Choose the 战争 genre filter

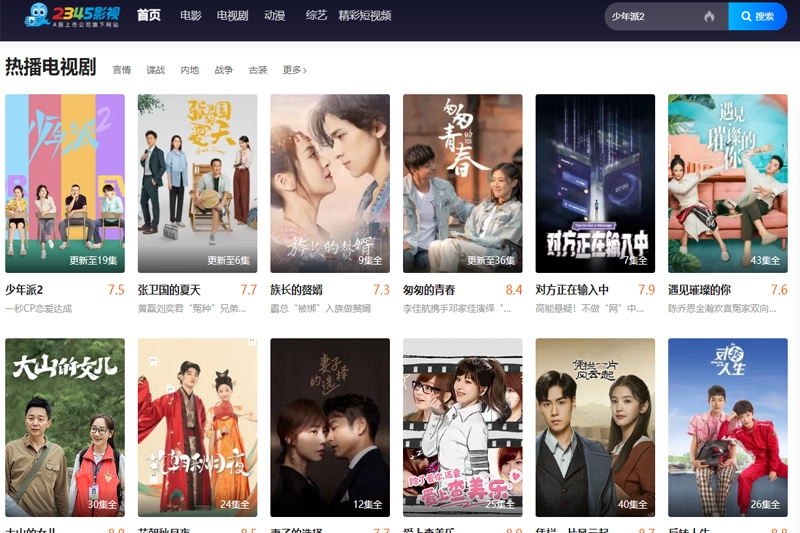click(x=224, y=70)
